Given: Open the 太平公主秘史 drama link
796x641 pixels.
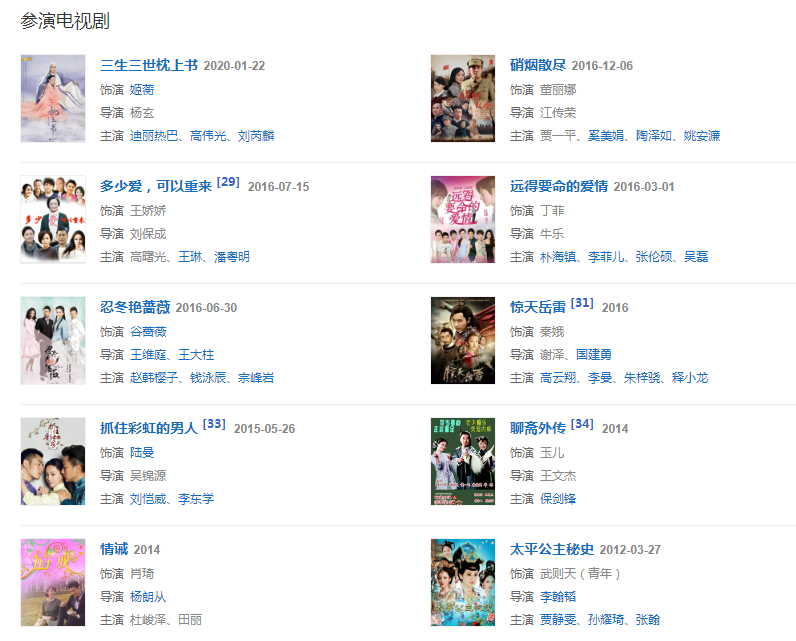Looking at the screenshot, I should 552,549.
